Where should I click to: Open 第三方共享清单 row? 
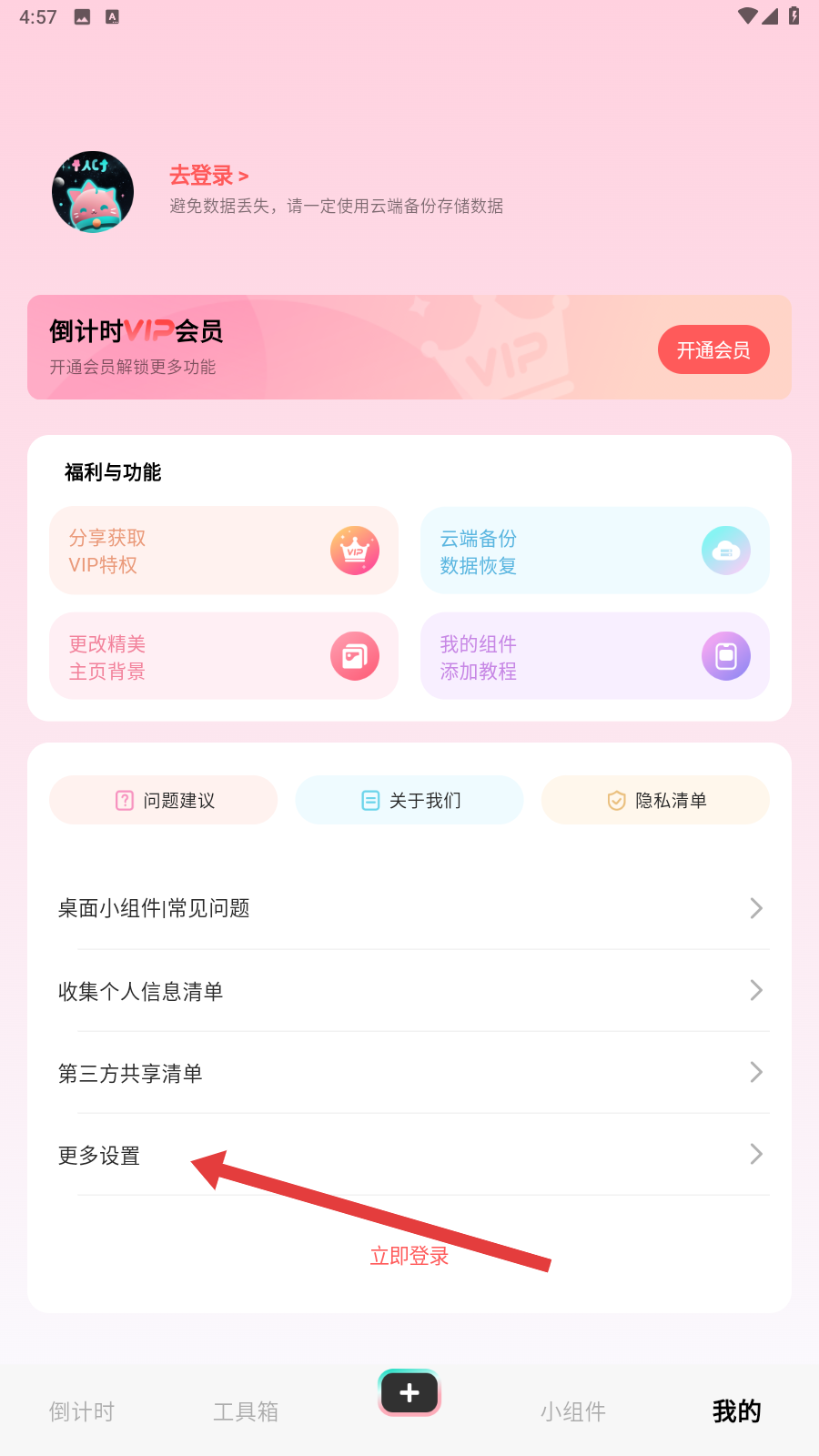tap(409, 1073)
